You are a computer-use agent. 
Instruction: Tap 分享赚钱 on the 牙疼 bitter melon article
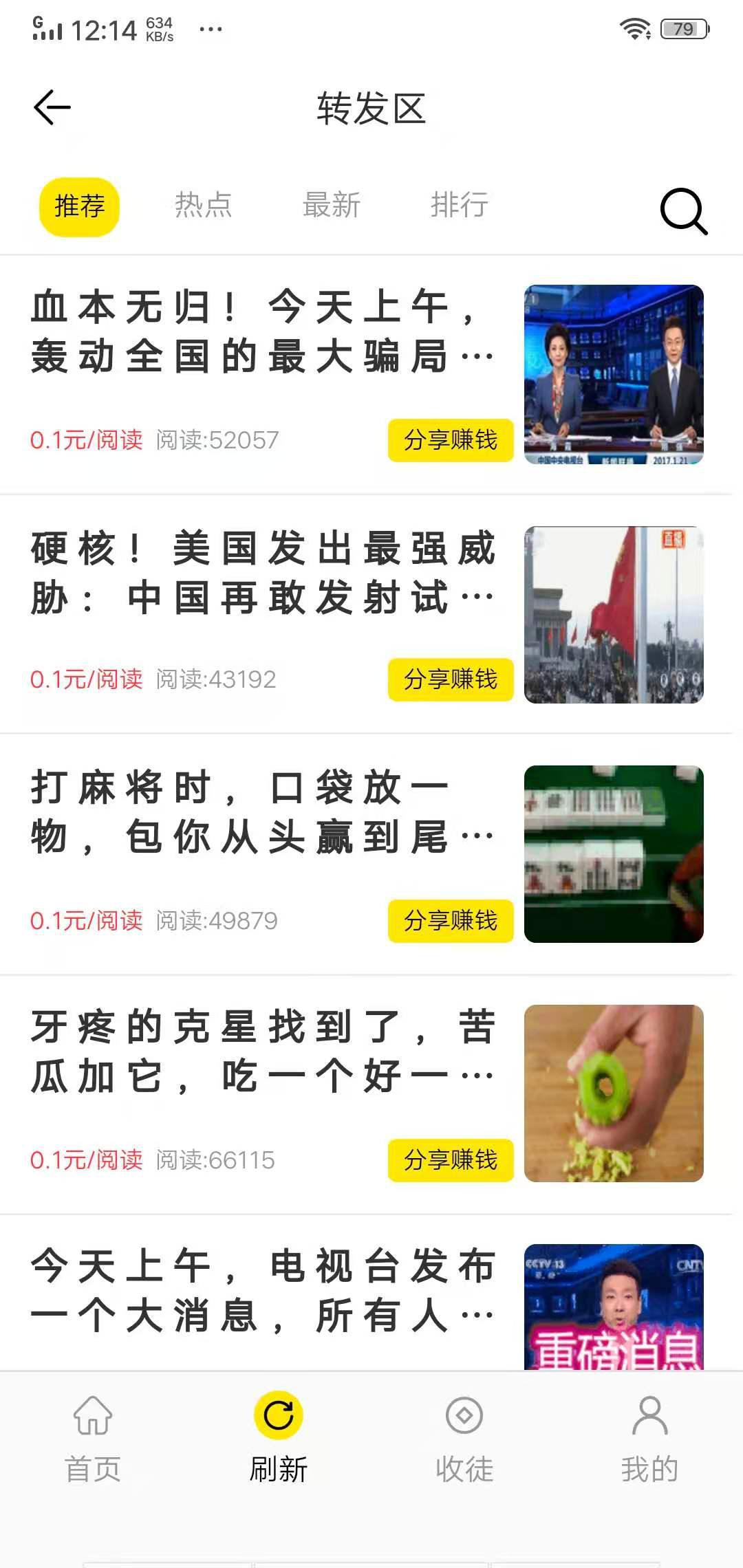pos(450,1159)
